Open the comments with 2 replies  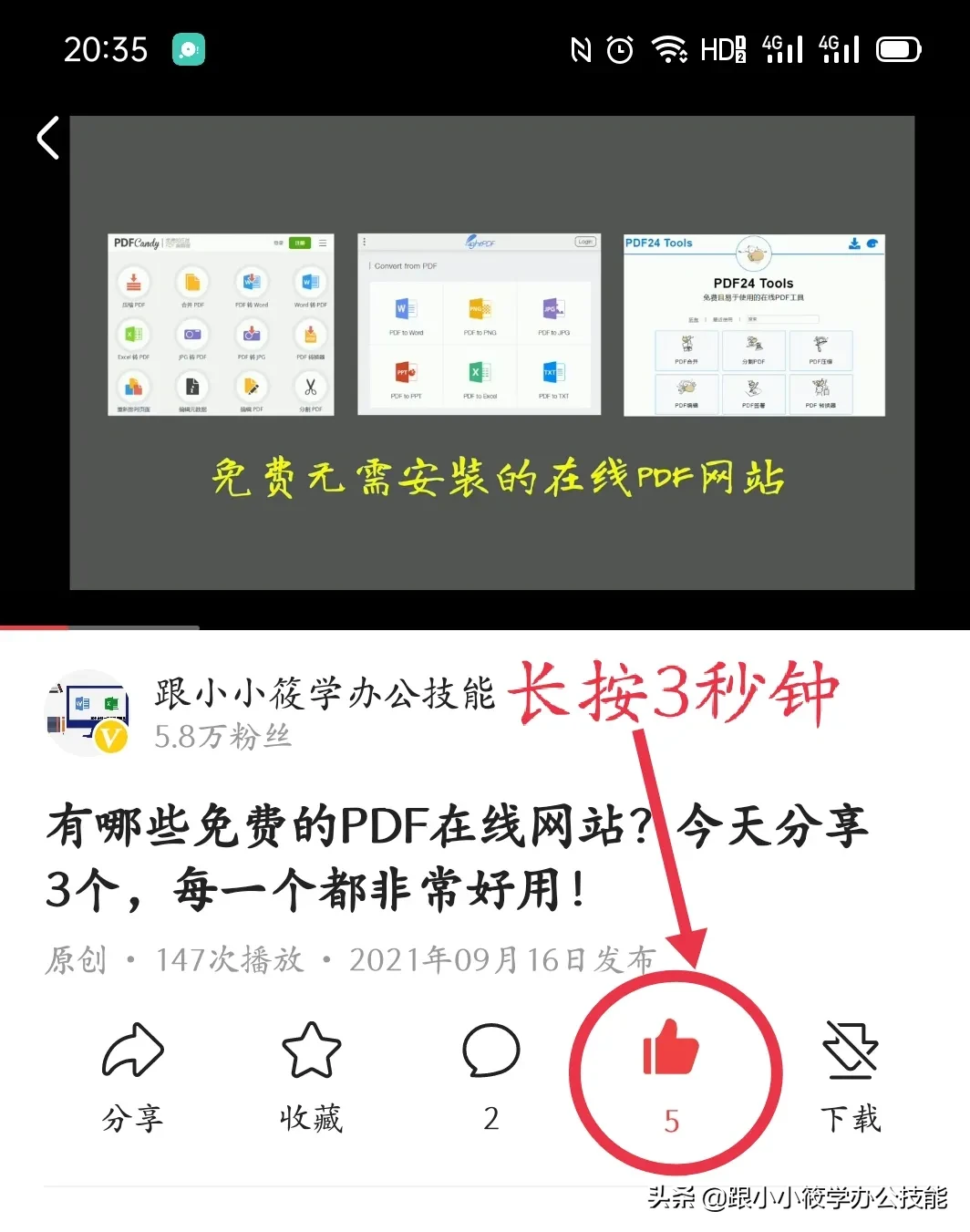(x=490, y=1076)
